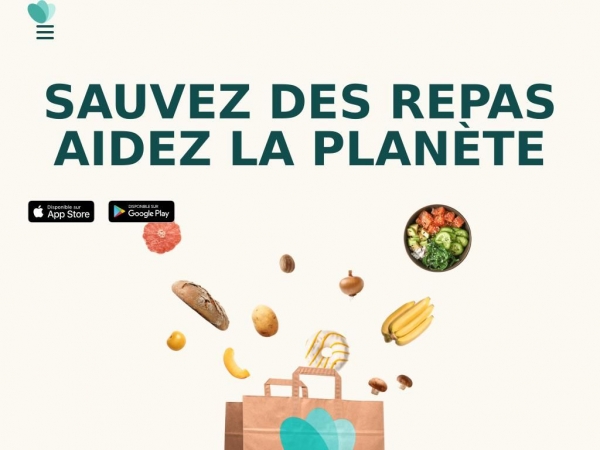Tap the Google Play download badge

point(141,211)
